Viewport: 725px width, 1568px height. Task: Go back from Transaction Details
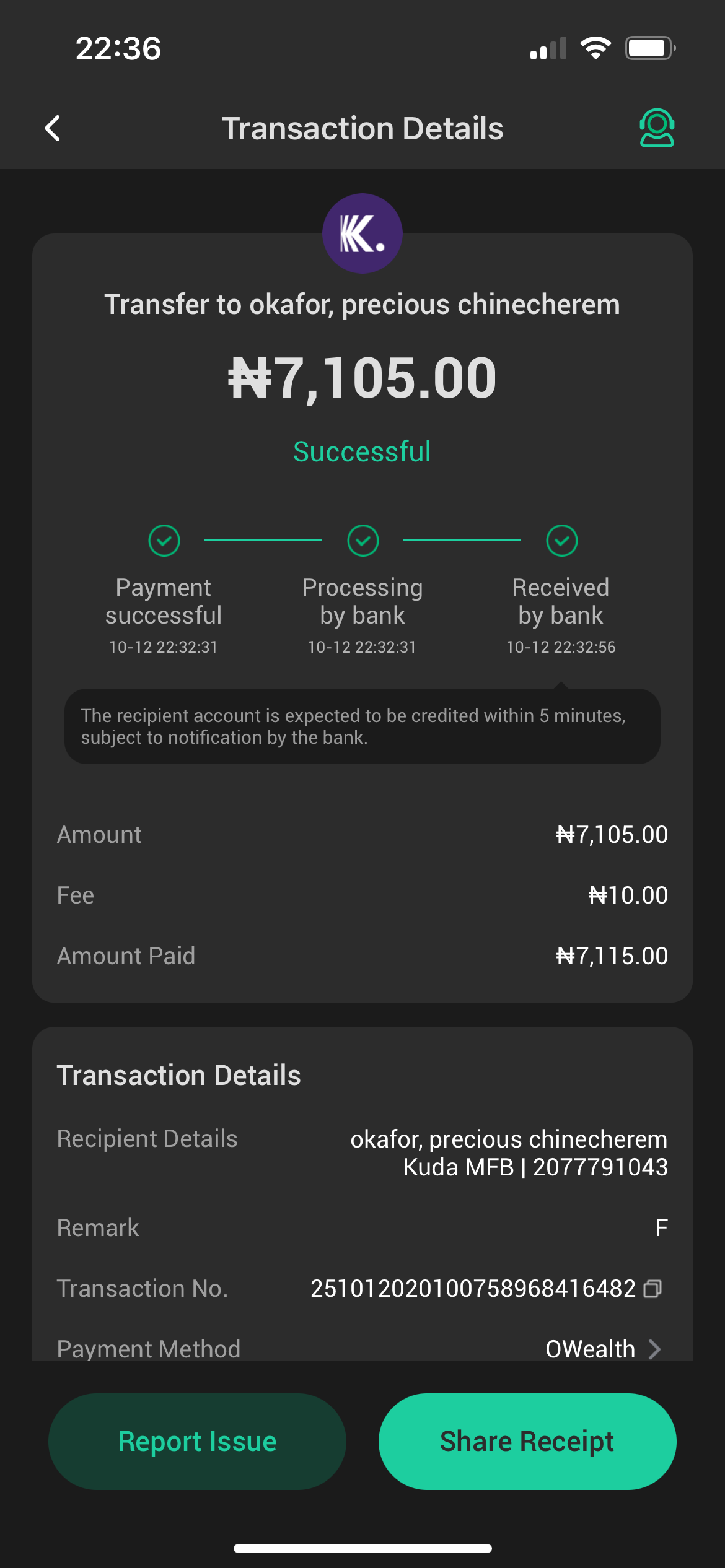coord(53,129)
